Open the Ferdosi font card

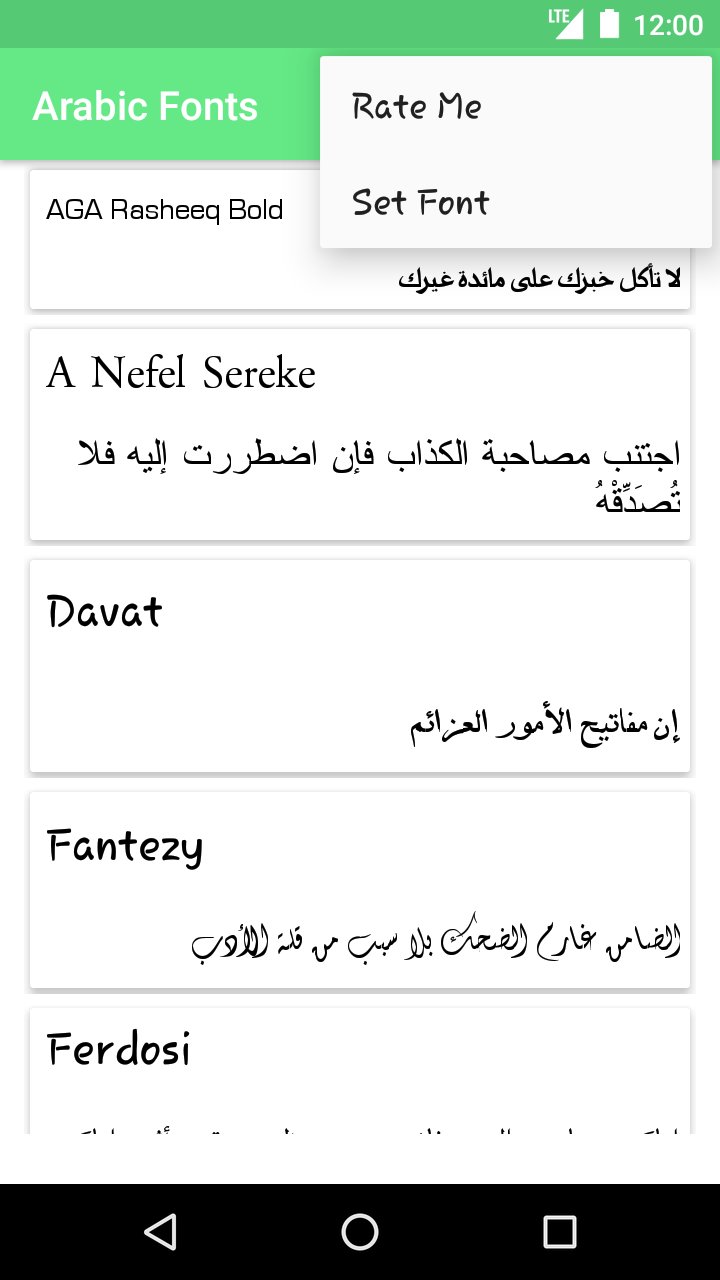360,1070
